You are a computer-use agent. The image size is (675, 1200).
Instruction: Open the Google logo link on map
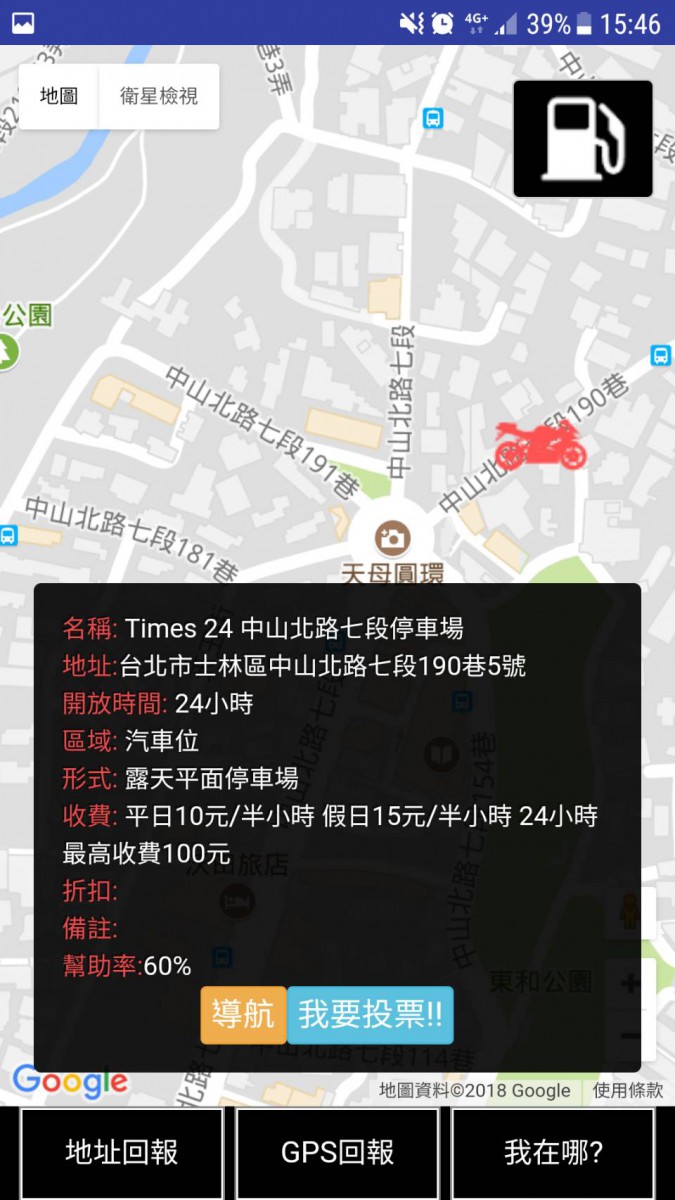click(x=70, y=1081)
